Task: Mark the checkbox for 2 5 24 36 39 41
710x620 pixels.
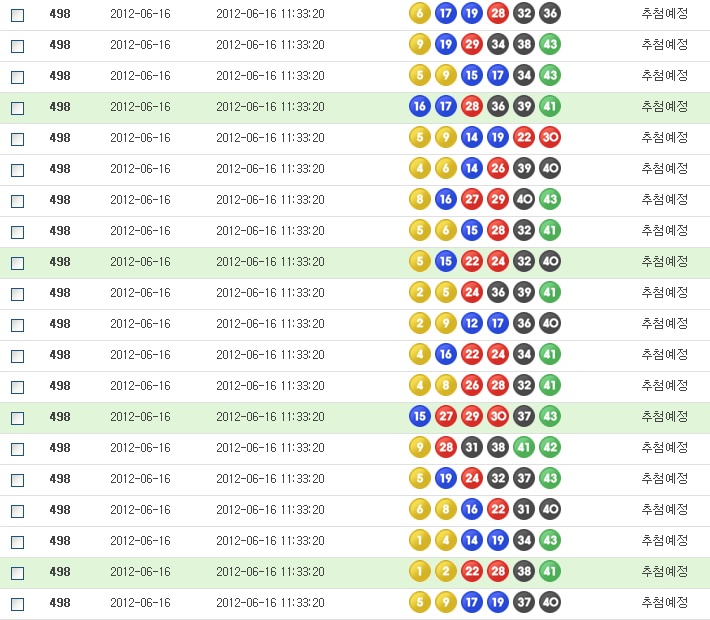Action: [x=17, y=294]
